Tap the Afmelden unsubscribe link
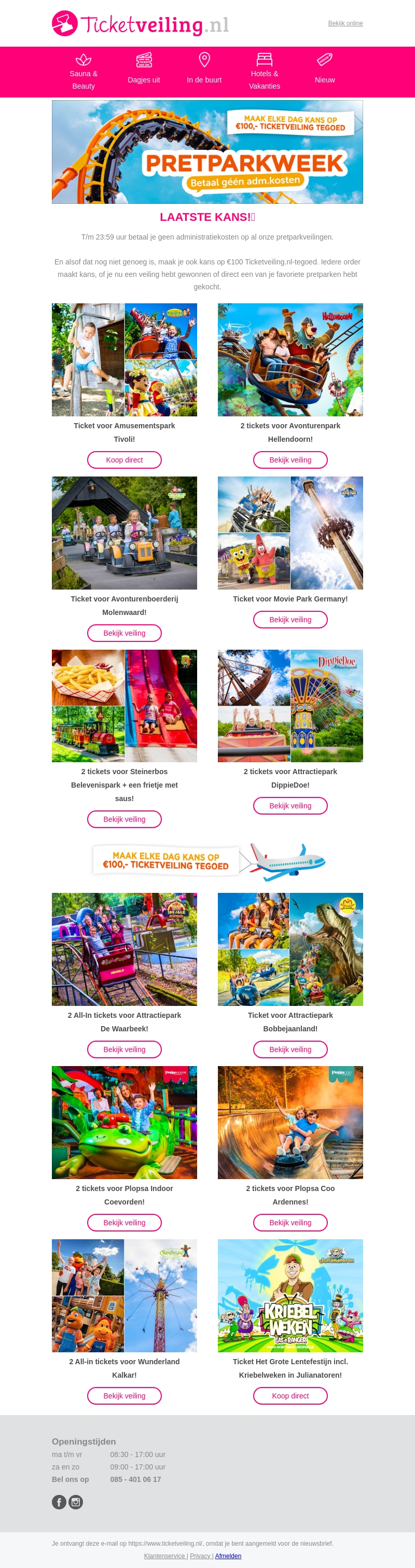 coord(228,1556)
